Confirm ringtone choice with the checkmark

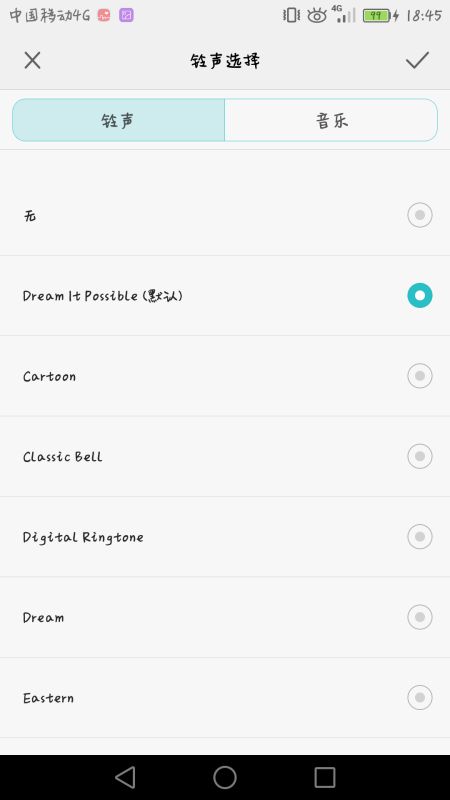(x=417, y=60)
